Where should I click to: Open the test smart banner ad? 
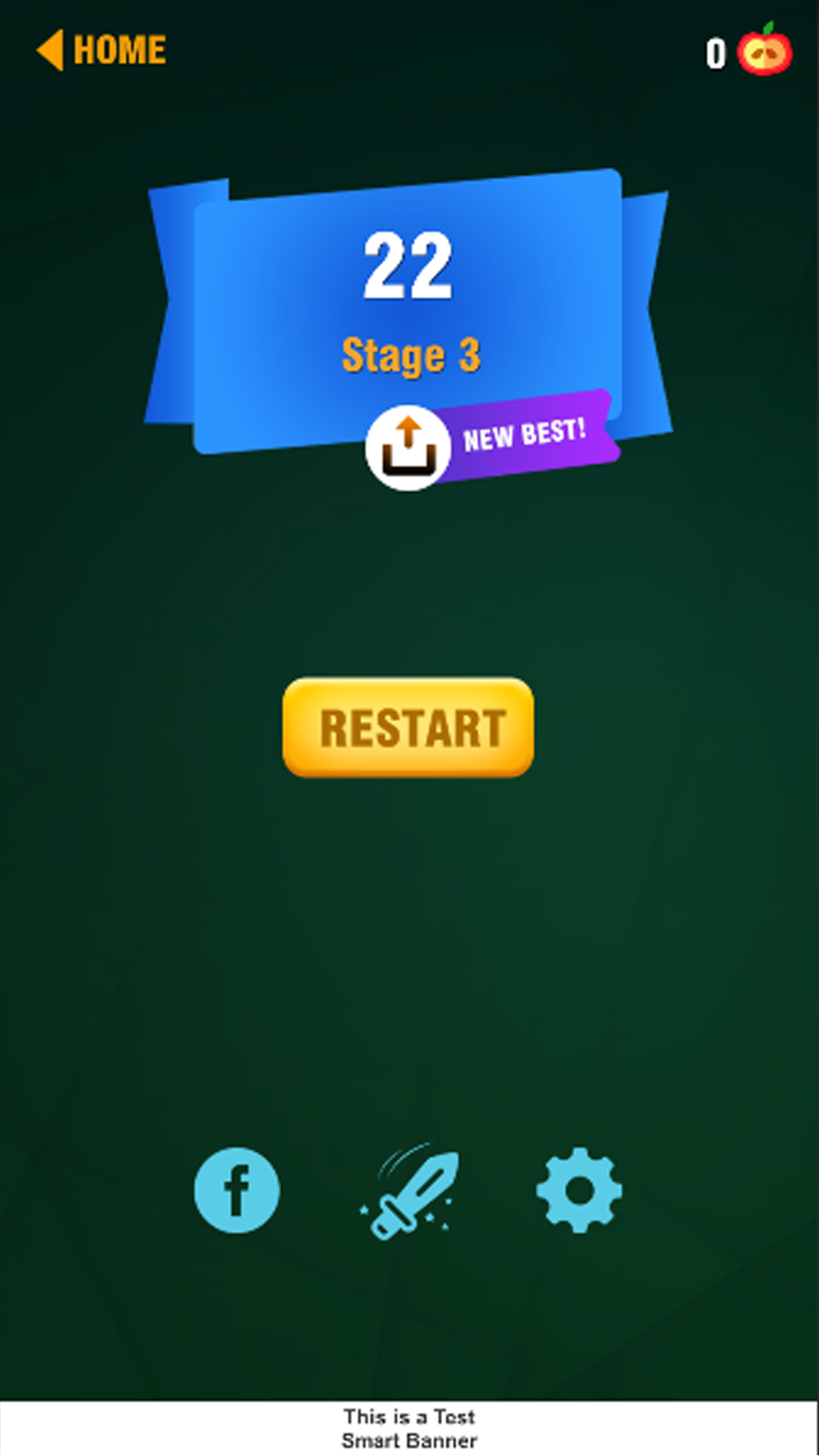[409, 1428]
